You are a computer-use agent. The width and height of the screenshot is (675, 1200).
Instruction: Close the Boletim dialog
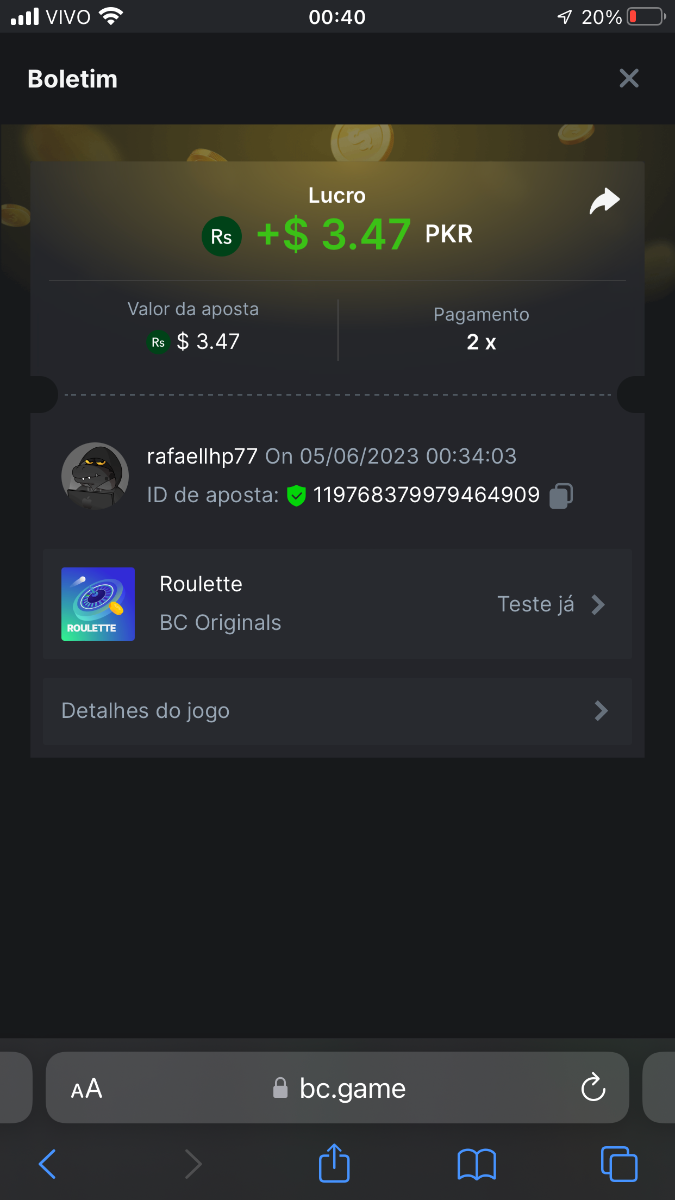(628, 78)
